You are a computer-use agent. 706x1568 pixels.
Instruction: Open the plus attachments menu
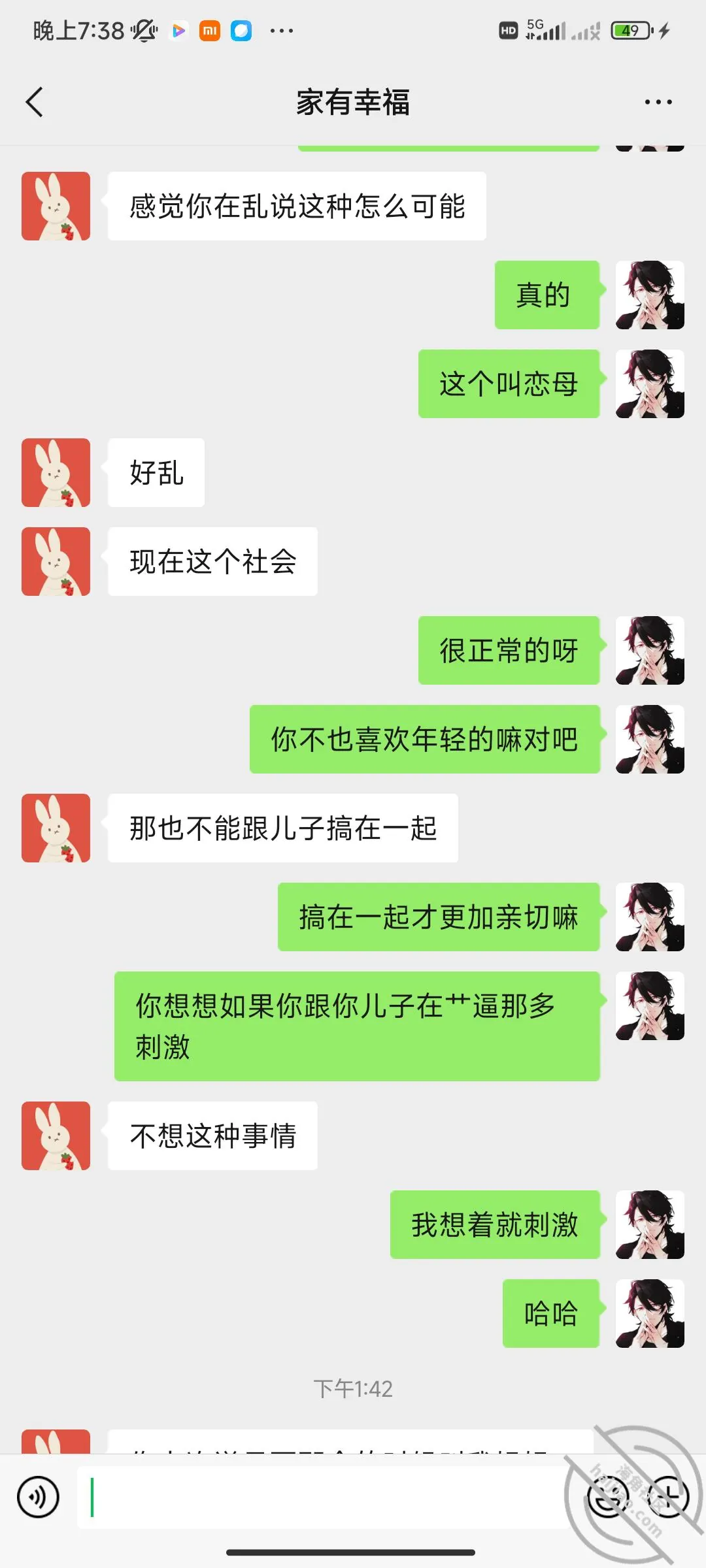click(x=668, y=1497)
